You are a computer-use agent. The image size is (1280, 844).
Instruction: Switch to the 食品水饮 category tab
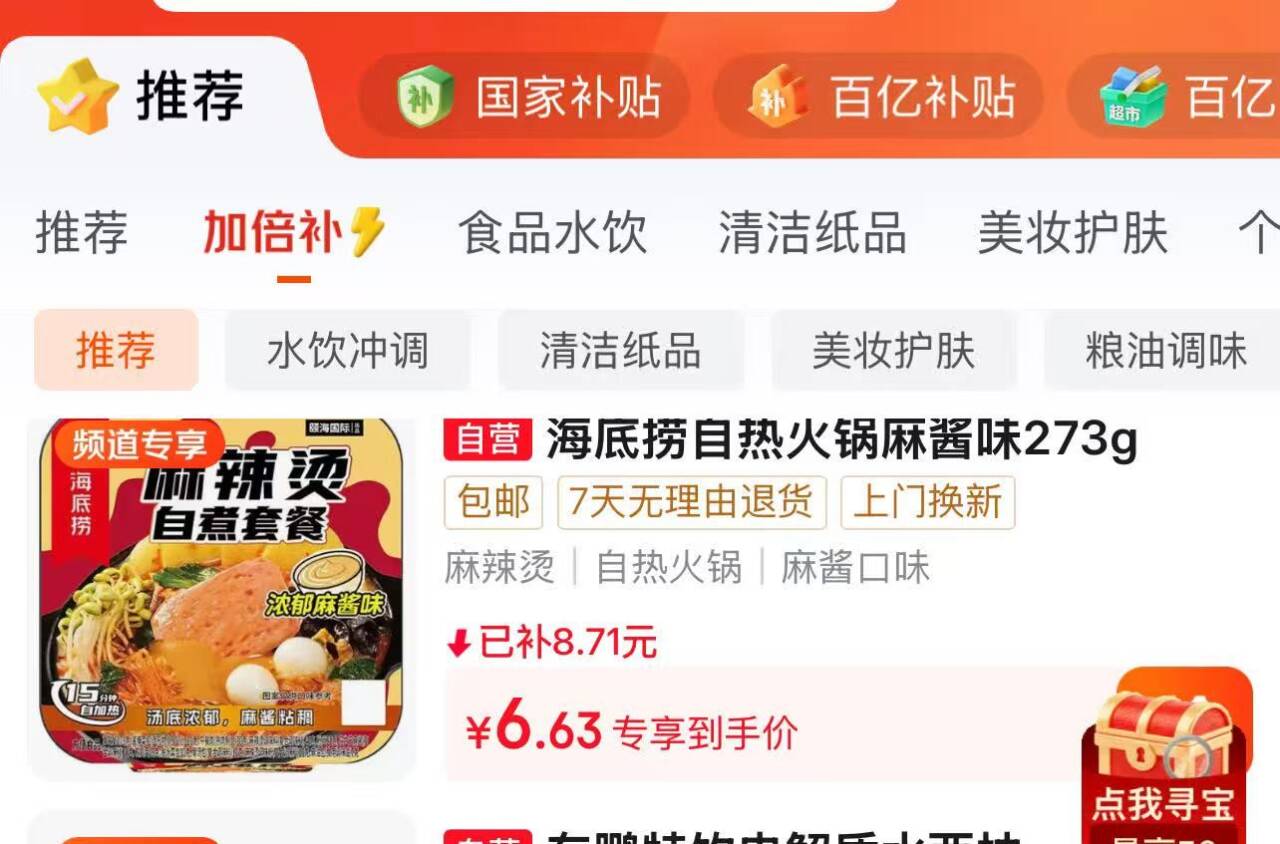pyautogui.click(x=552, y=232)
